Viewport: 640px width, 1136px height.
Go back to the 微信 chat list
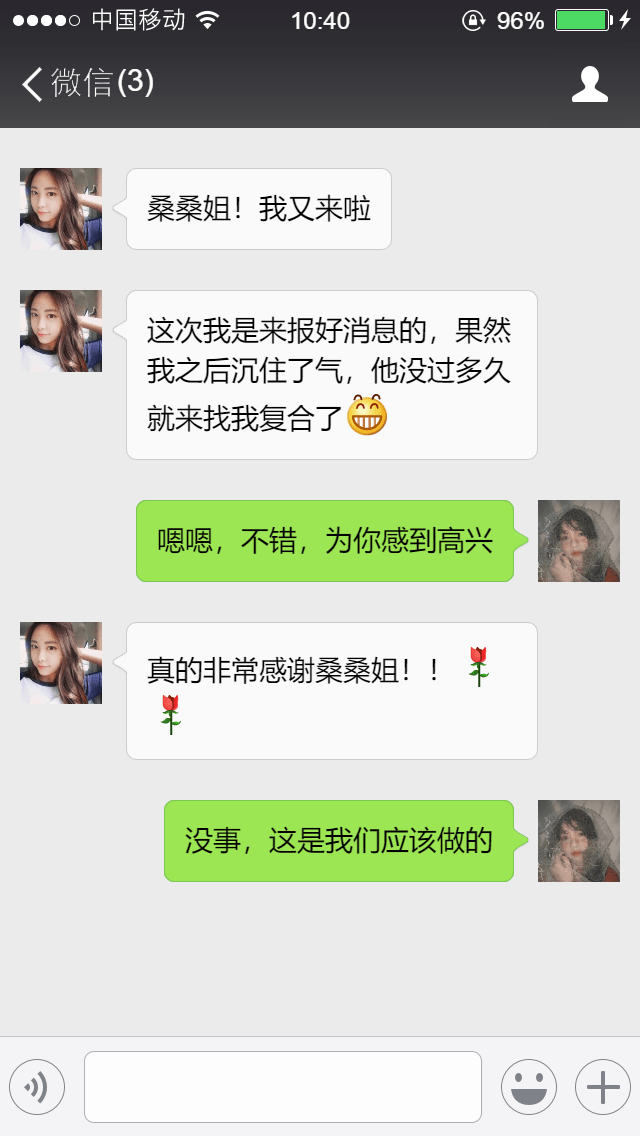pos(85,83)
